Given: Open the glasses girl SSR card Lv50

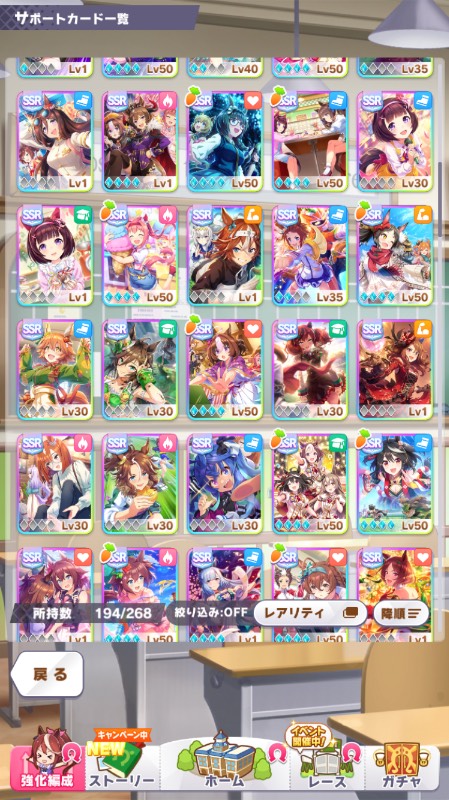Looking at the screenshot, I should 225,141.
